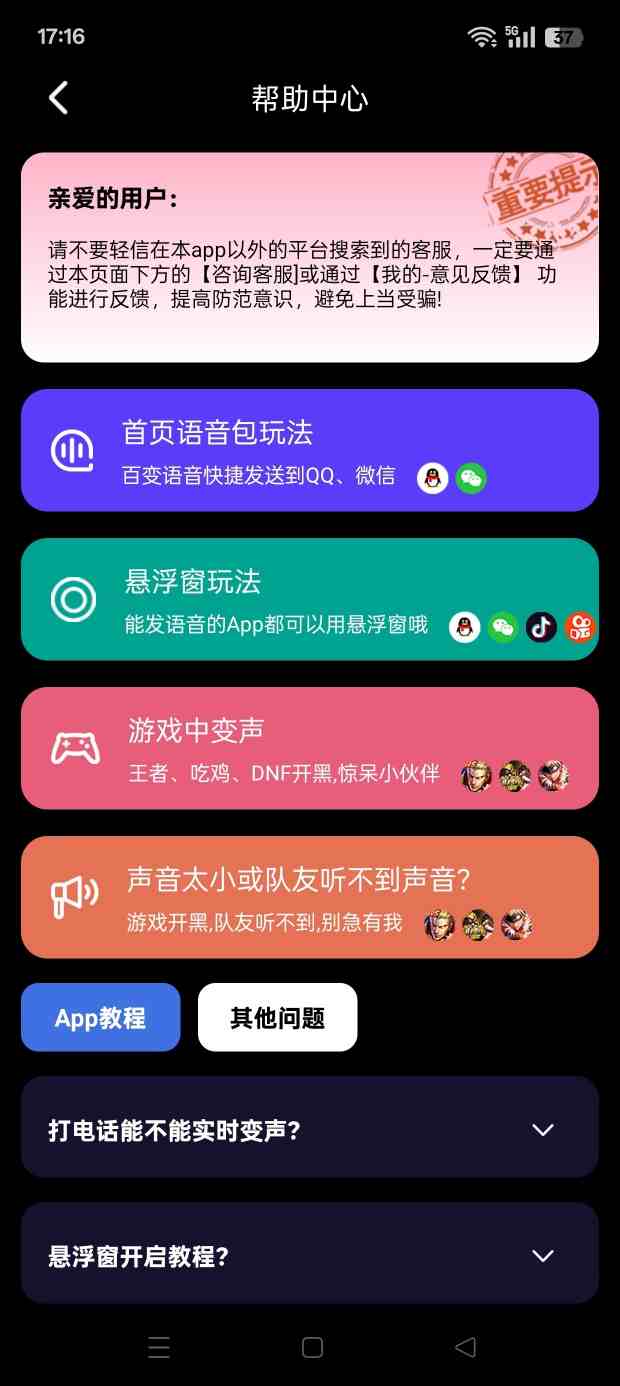Expand the 打电话能不能实时变声 question
The height and width of the screenshot is (1386, 620).
click(309, 1129)
